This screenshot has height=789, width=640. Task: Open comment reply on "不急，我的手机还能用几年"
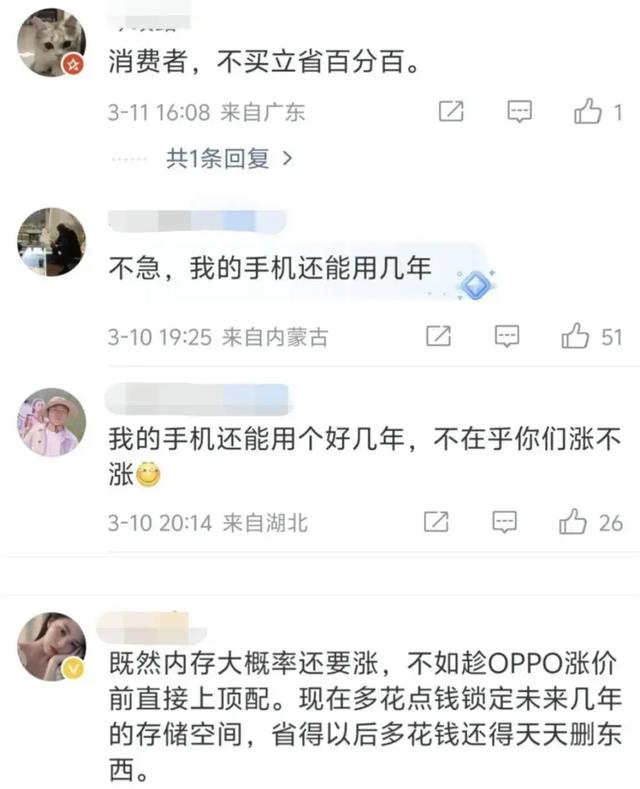[507, 337]
